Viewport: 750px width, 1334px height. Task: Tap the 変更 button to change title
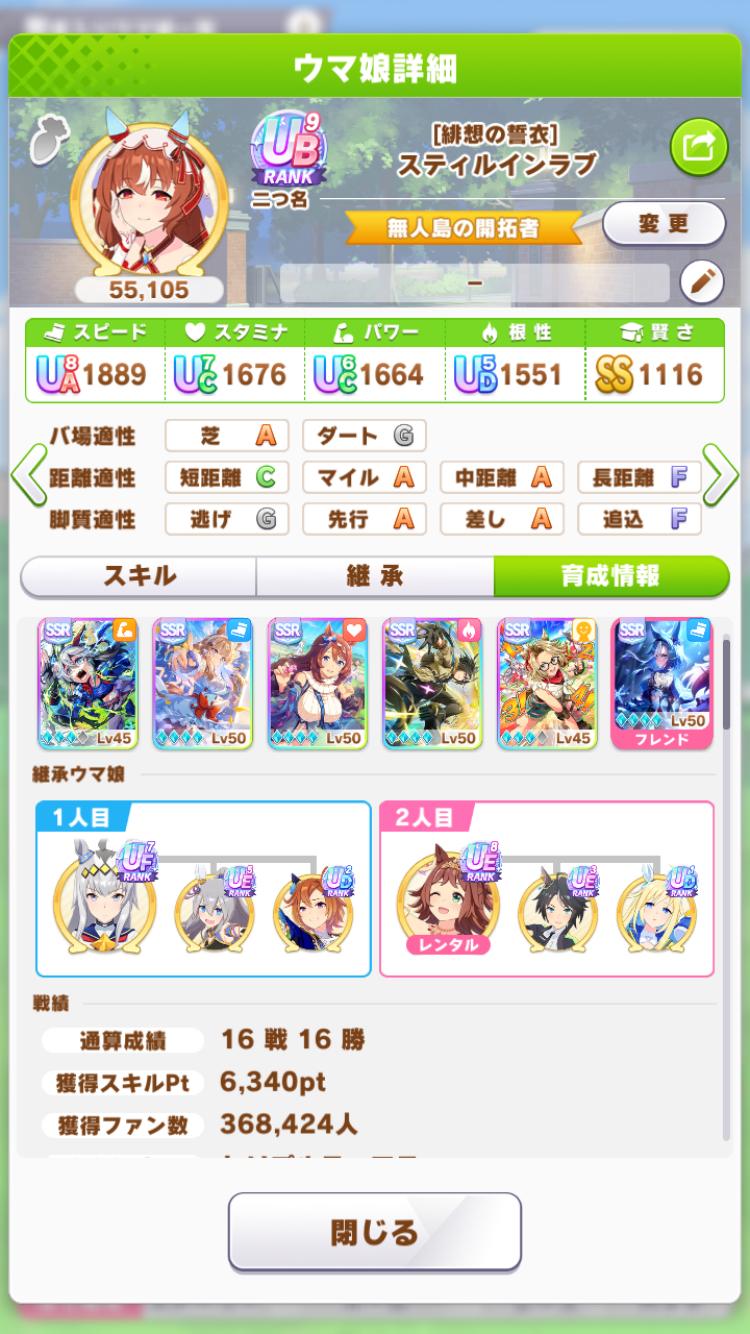(x=663, y=223)
